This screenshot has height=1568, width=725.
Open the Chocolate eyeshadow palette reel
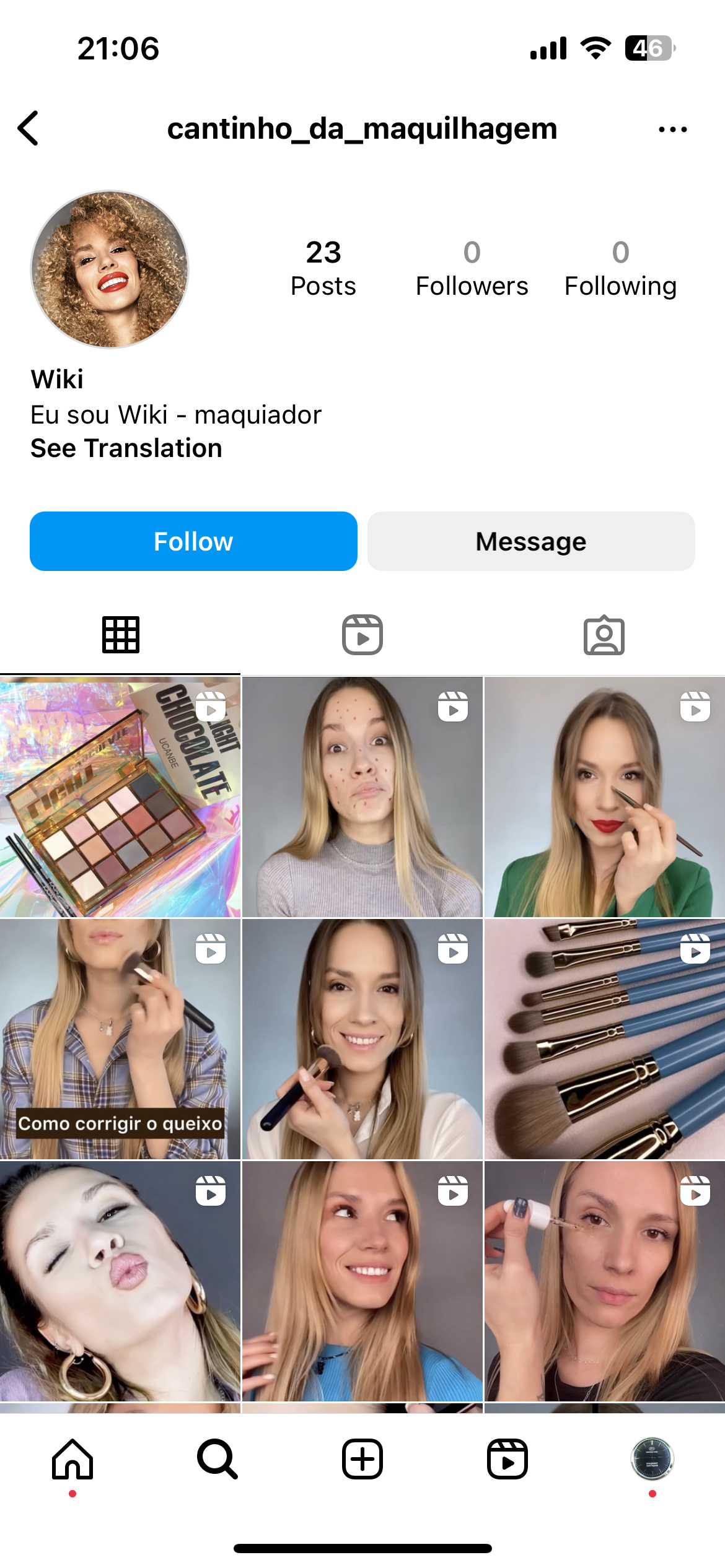click(120, 797)
